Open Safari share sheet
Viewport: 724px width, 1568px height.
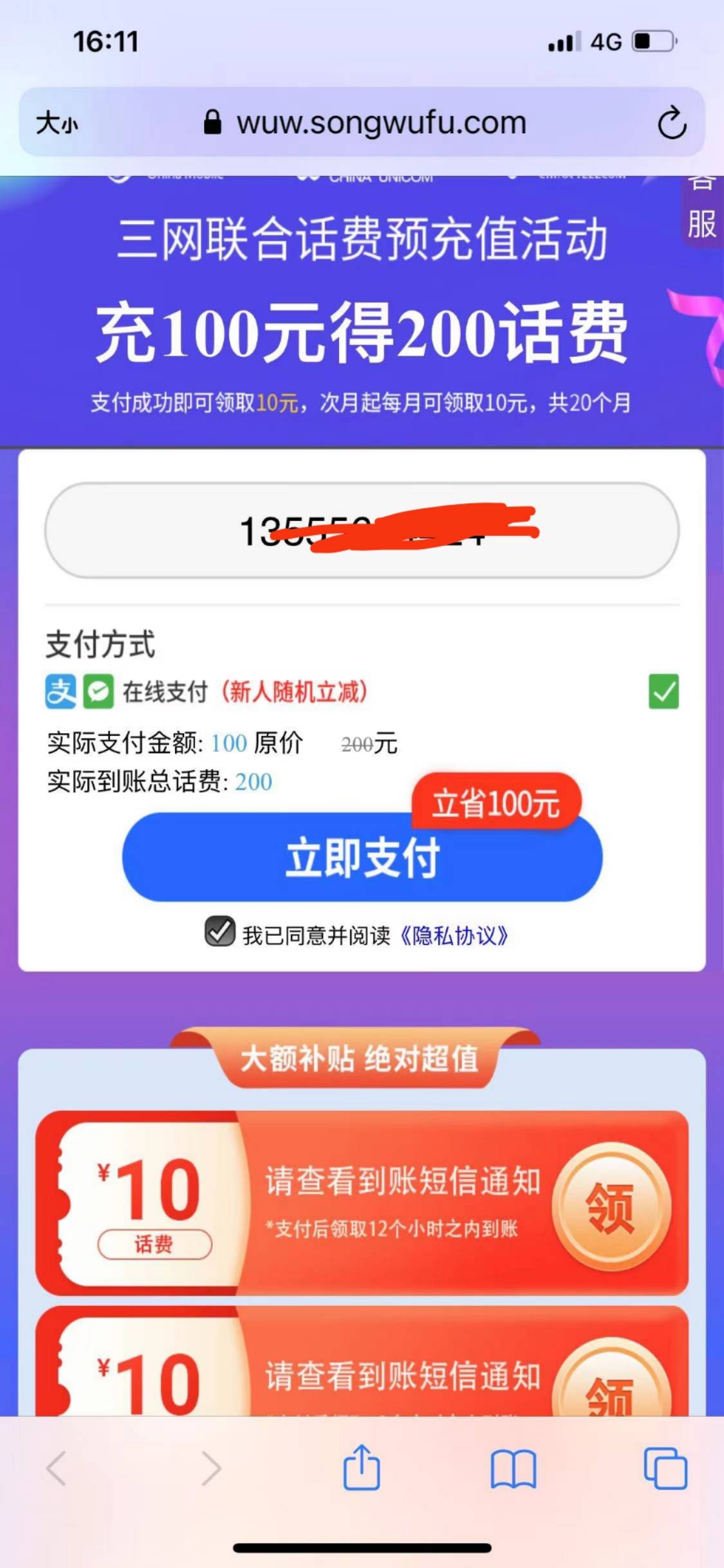(362, 1468)
